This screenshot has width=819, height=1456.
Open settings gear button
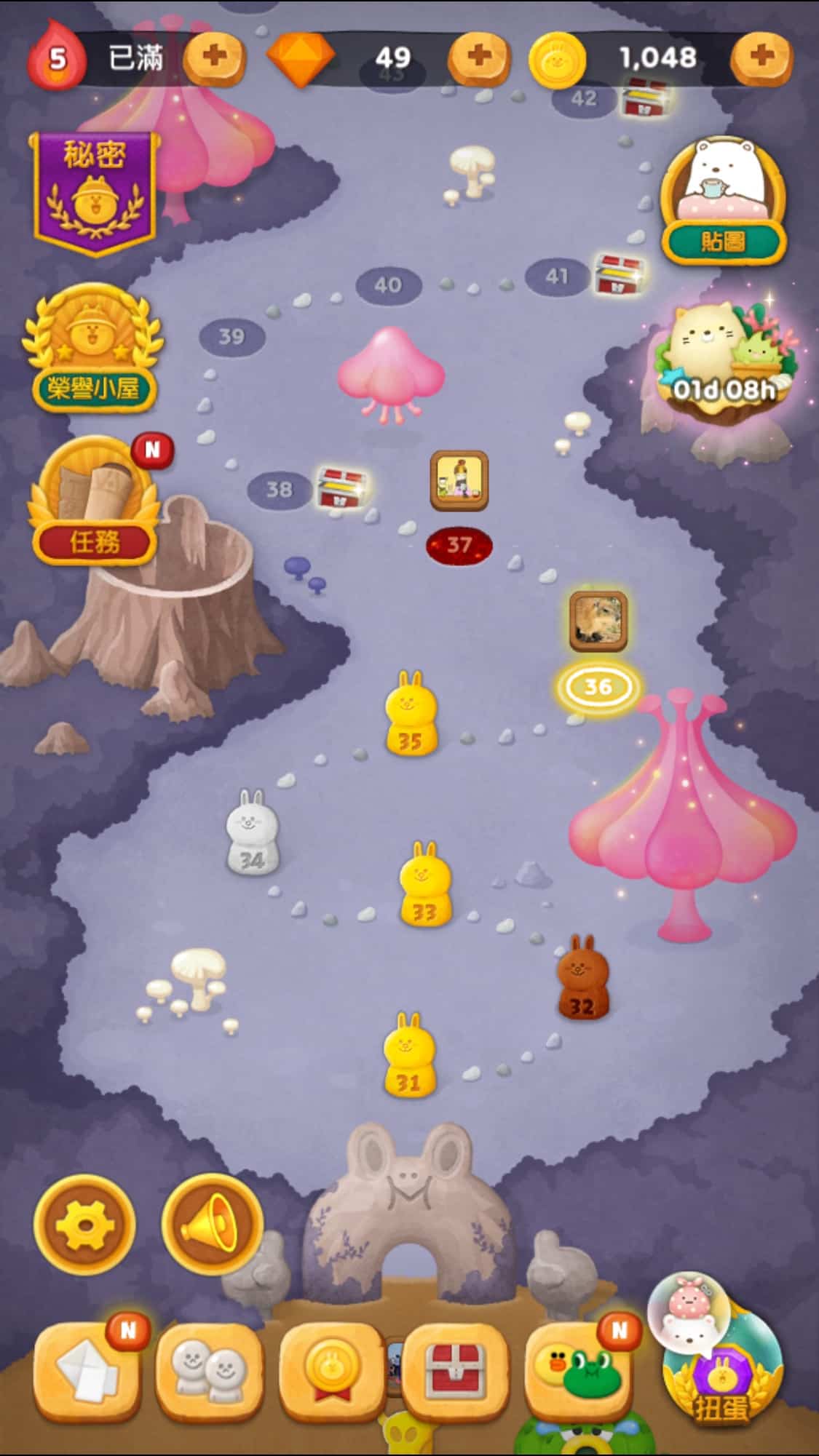[84, 1224]
